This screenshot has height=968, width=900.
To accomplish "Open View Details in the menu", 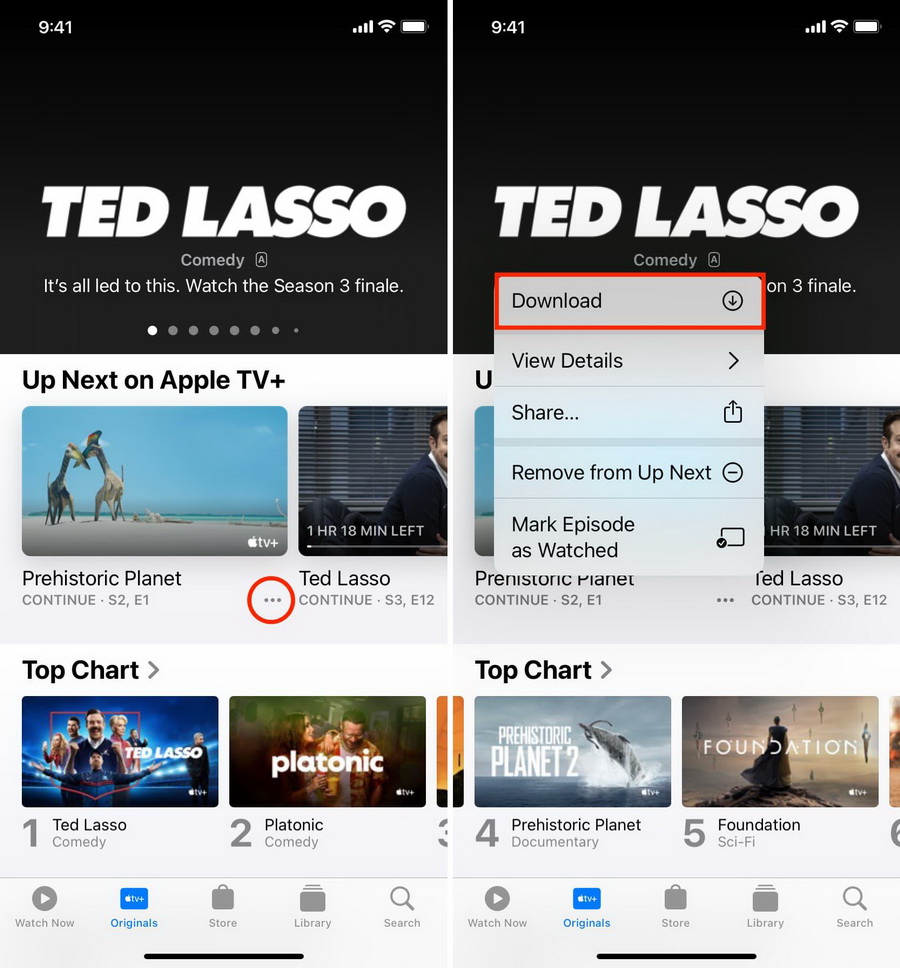I will (628, 361).
